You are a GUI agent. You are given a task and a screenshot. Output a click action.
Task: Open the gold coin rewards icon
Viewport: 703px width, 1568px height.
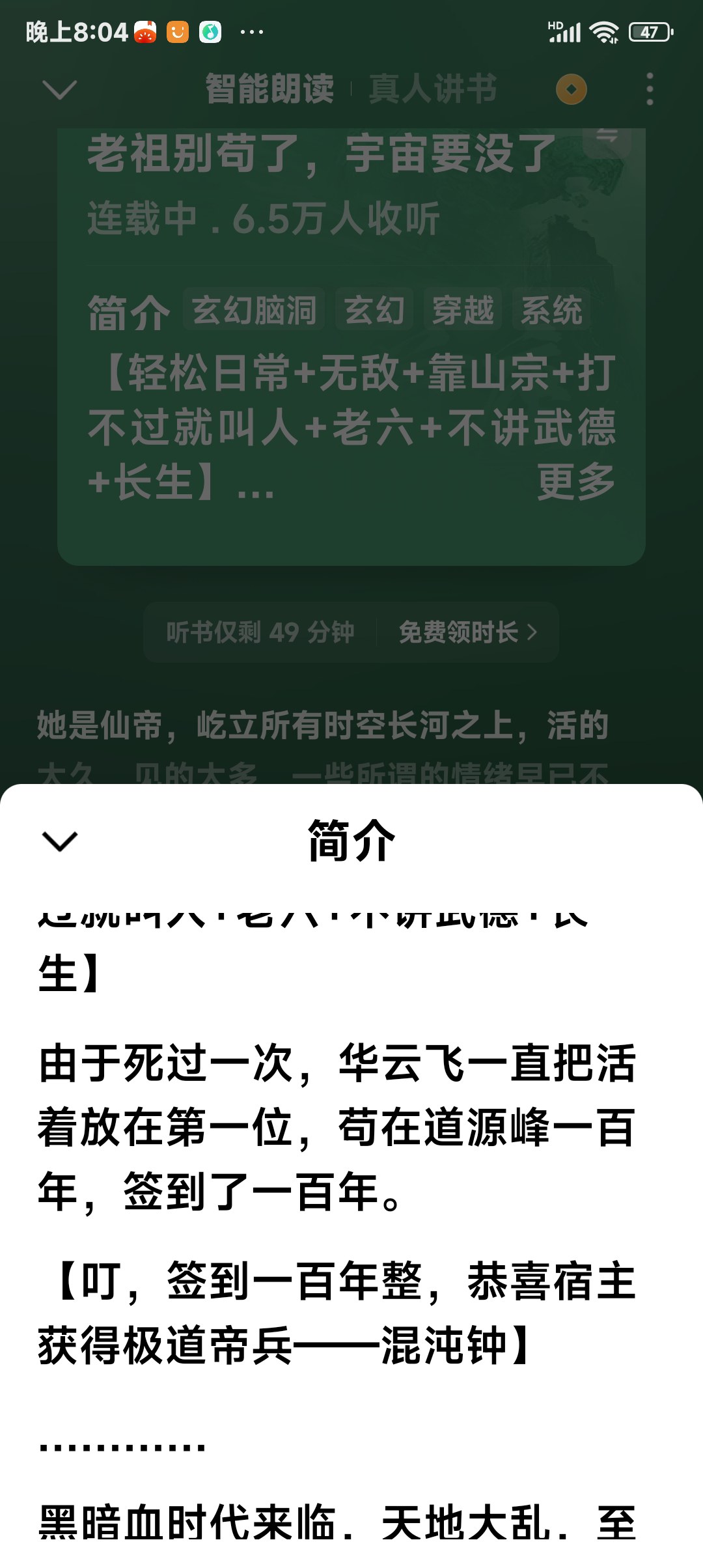point(572,89)
